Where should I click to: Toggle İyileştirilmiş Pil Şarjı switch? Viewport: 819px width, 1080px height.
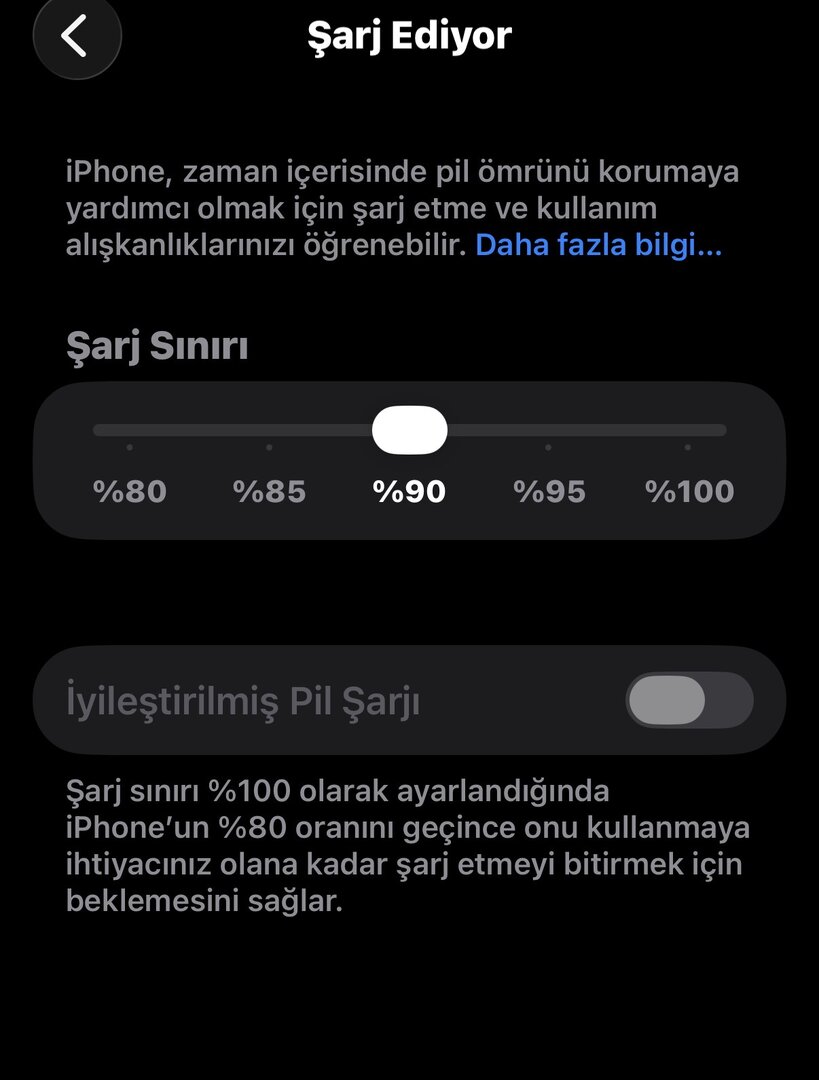pos(688,700)
